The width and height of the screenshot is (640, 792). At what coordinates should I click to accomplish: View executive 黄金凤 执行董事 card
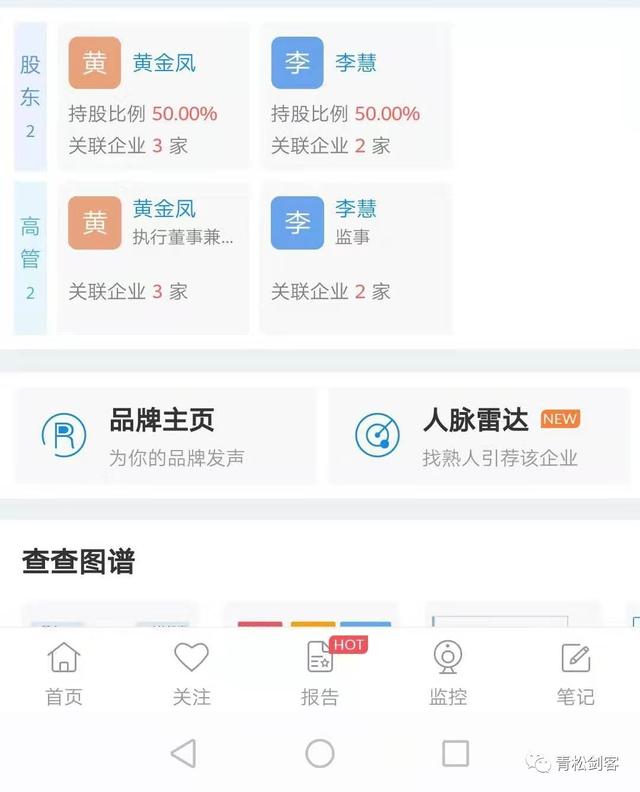pos(152,257)
